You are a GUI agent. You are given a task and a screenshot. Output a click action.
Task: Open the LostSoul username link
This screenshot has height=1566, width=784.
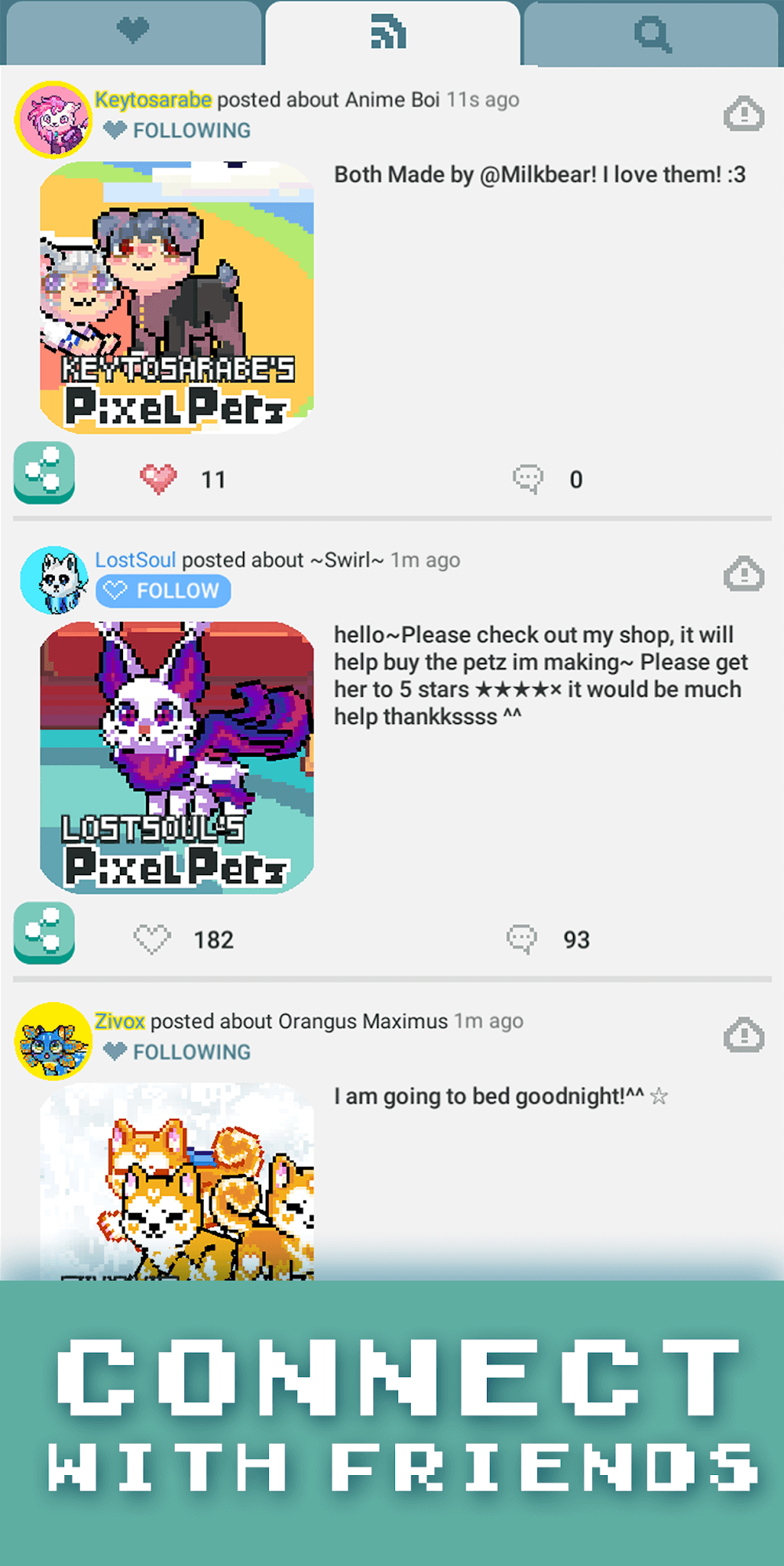coord(135,560)
